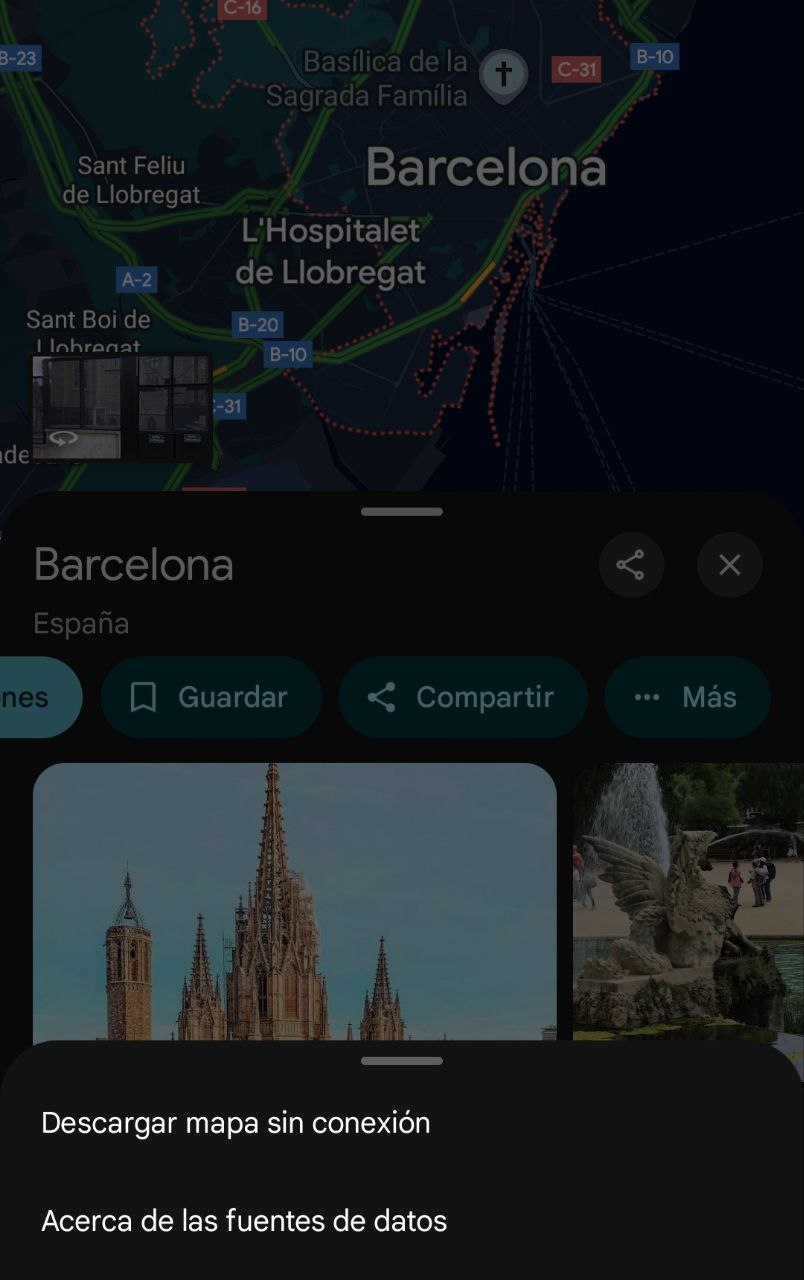View the cathedral photo of Barcelona
The image size is (804, 1280).
pyautogui.click(x=294, y=900)
